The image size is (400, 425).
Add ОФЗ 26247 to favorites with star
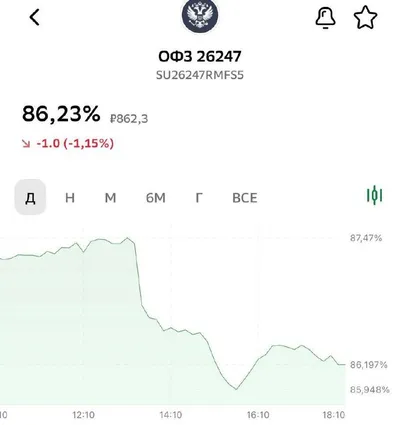(365, 18)
